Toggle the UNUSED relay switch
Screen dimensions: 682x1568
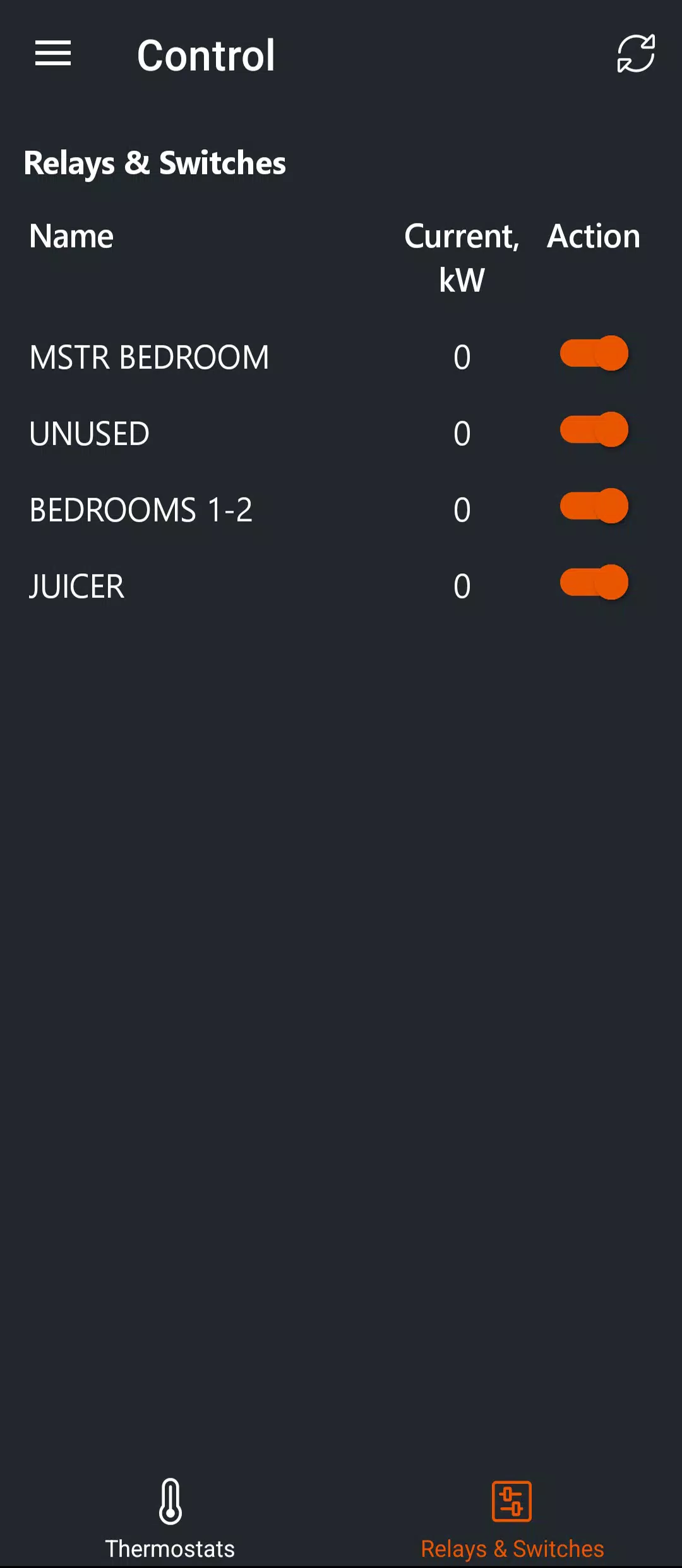[594, 431]
